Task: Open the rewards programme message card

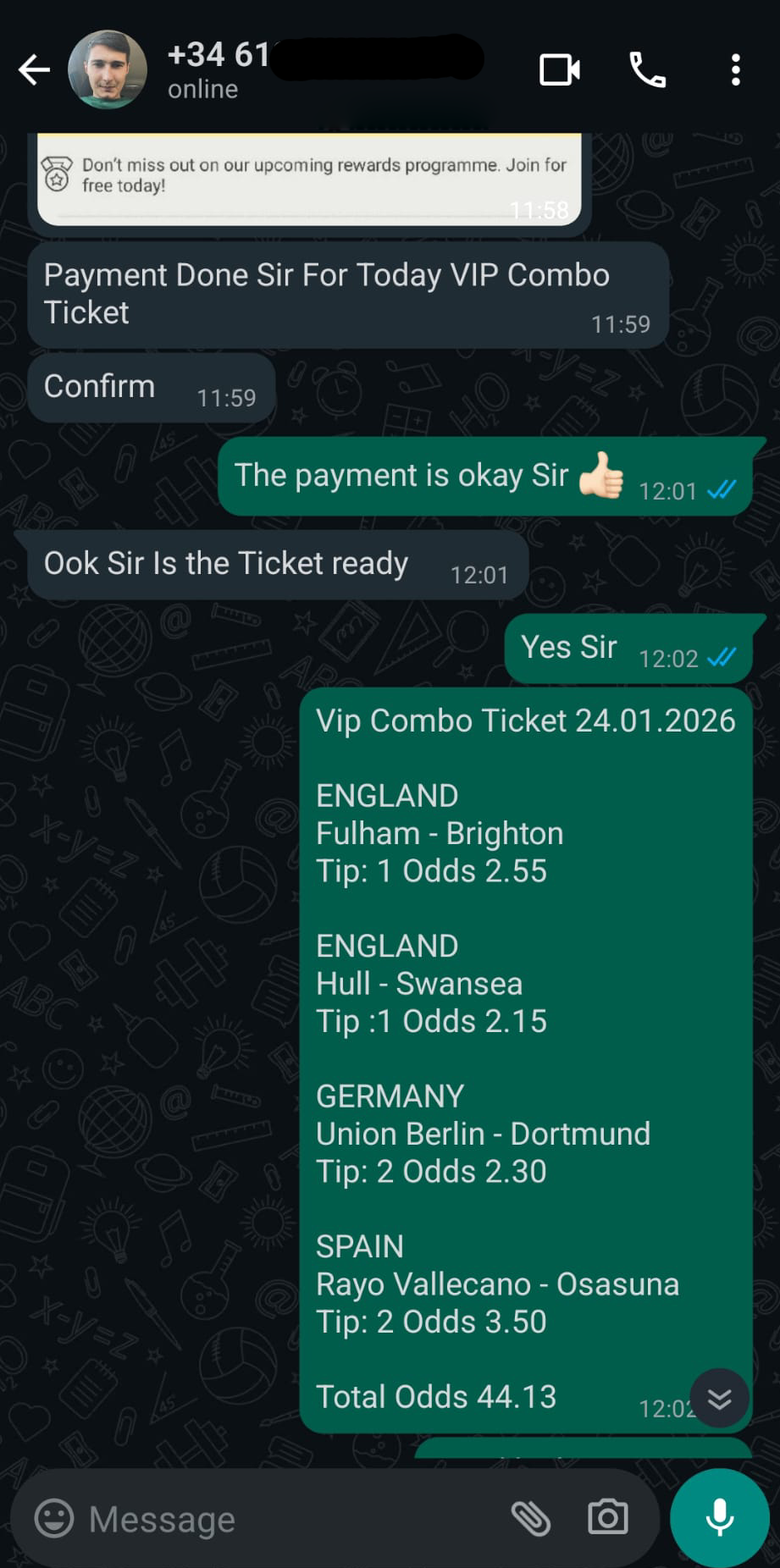Action: tap(309, 177)
